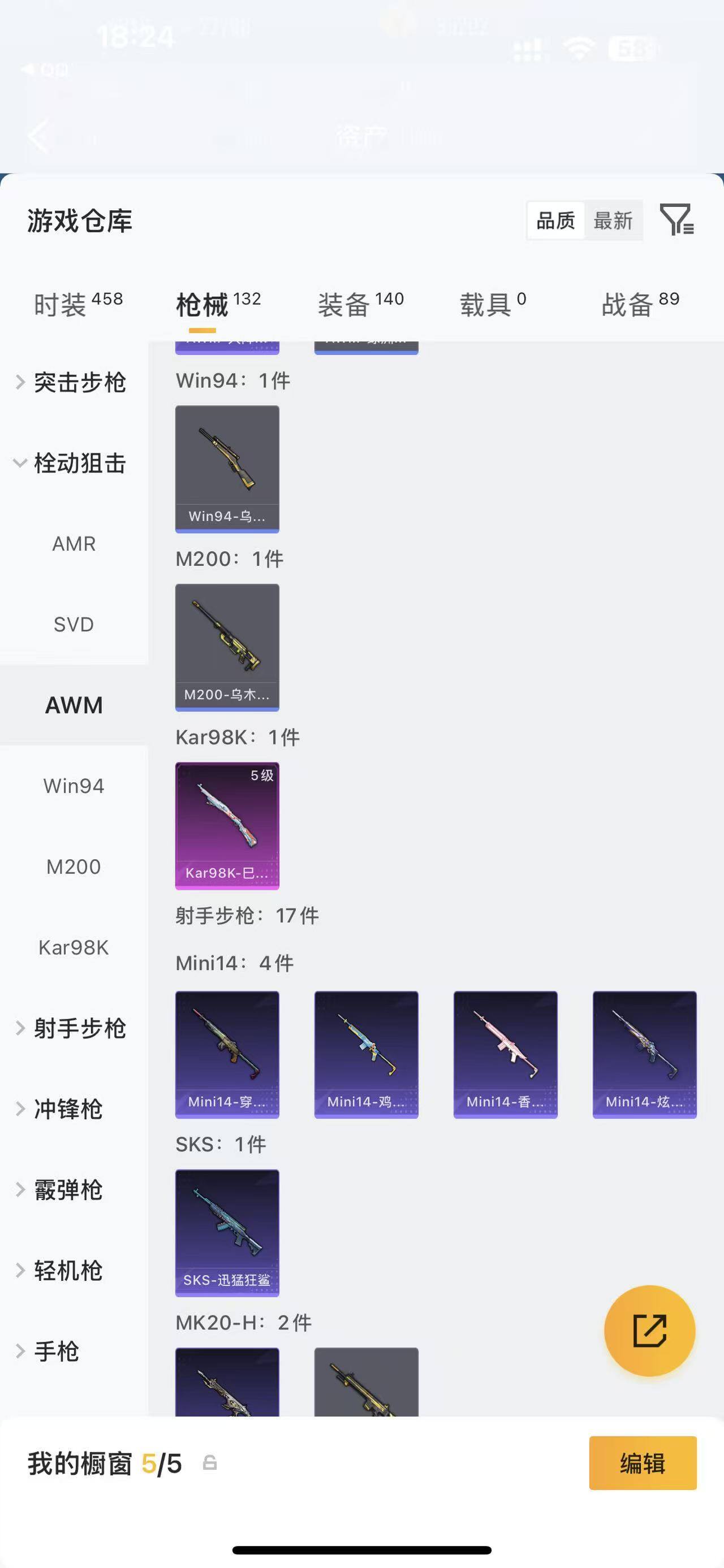724x1568 pixels.
Task: Select AMR in the sidebar
Action: 74,544
